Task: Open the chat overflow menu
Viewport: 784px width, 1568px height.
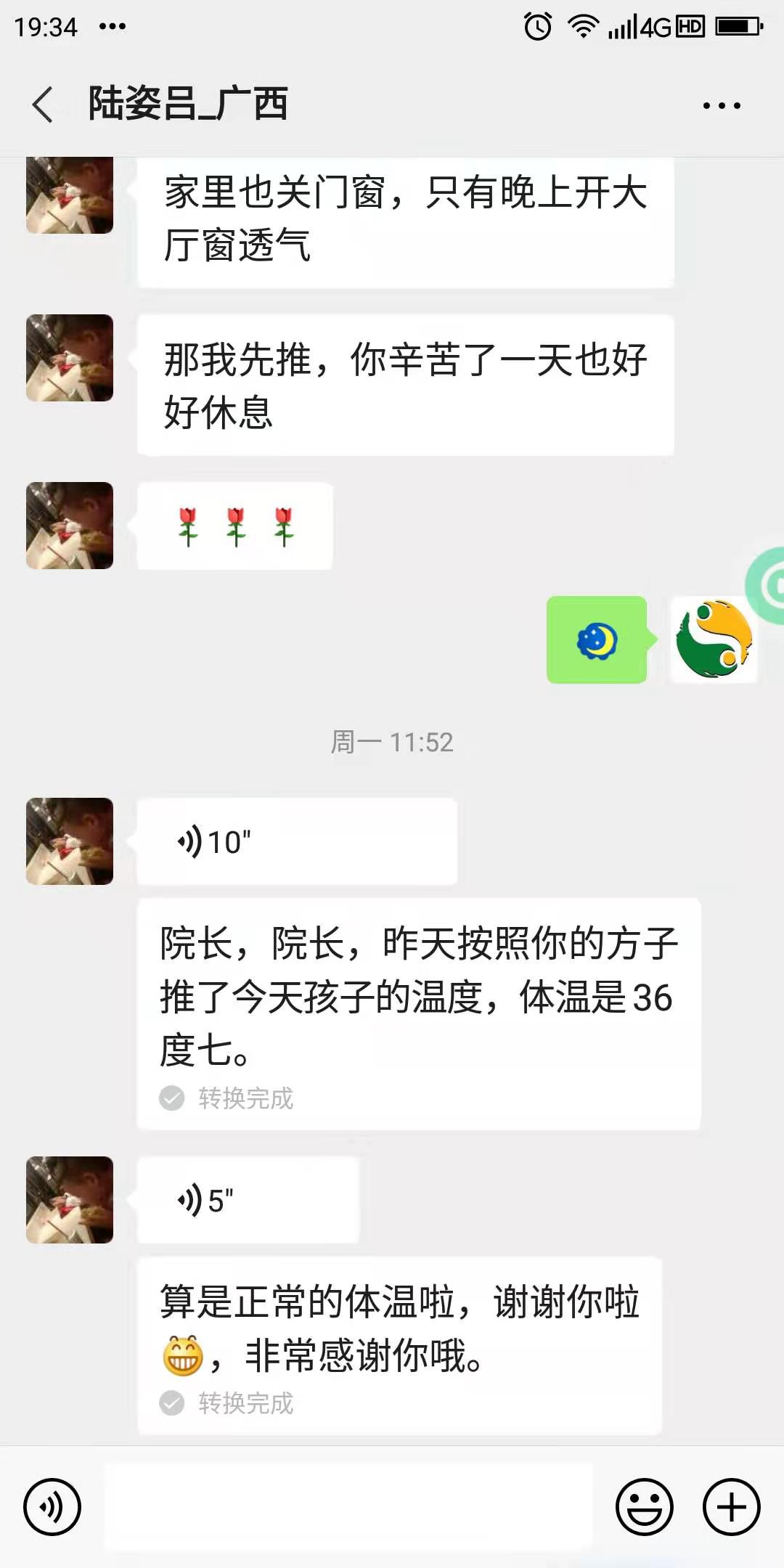Action: (x=721, y=106)
